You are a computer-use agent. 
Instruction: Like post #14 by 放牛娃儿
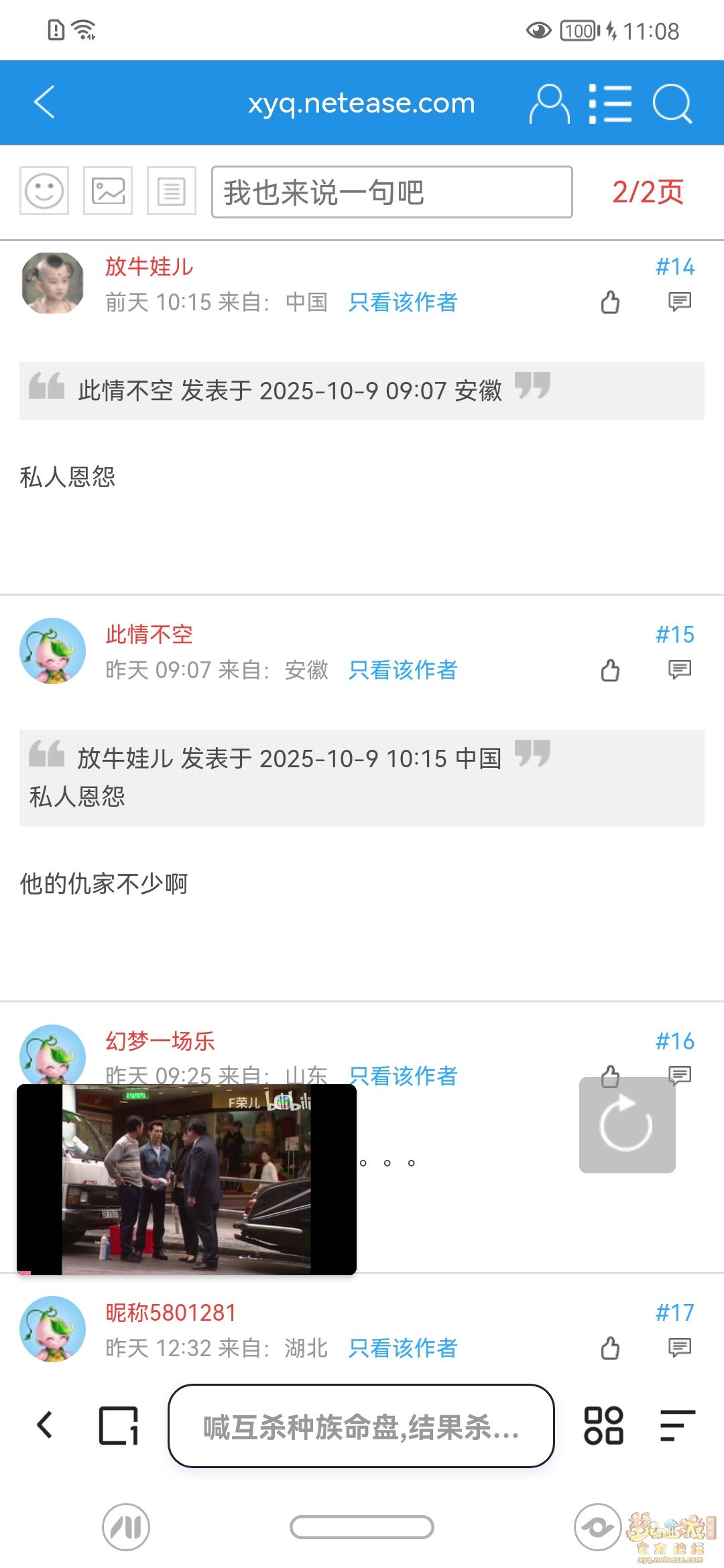[x=610, y=302]
